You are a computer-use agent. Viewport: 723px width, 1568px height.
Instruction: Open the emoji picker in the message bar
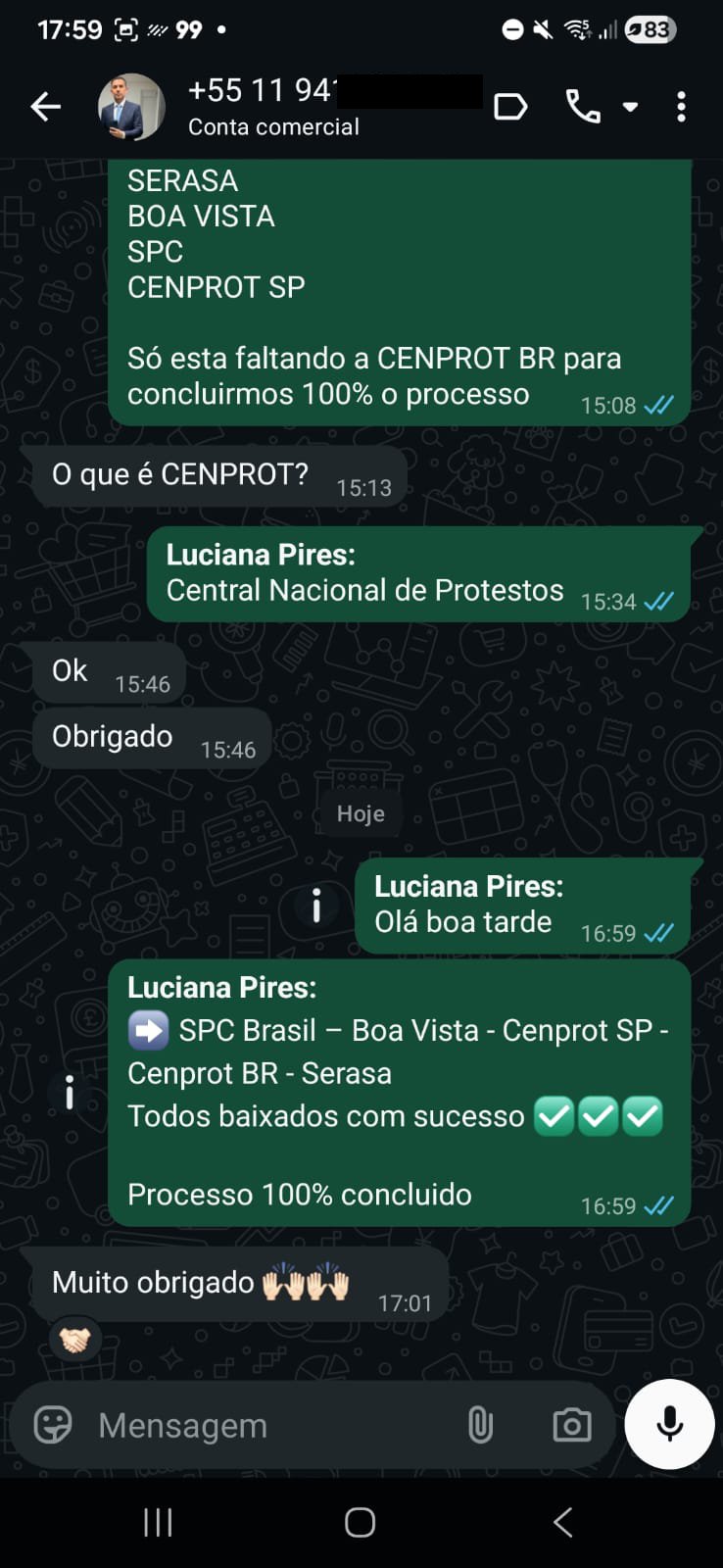pos(56,1426)
